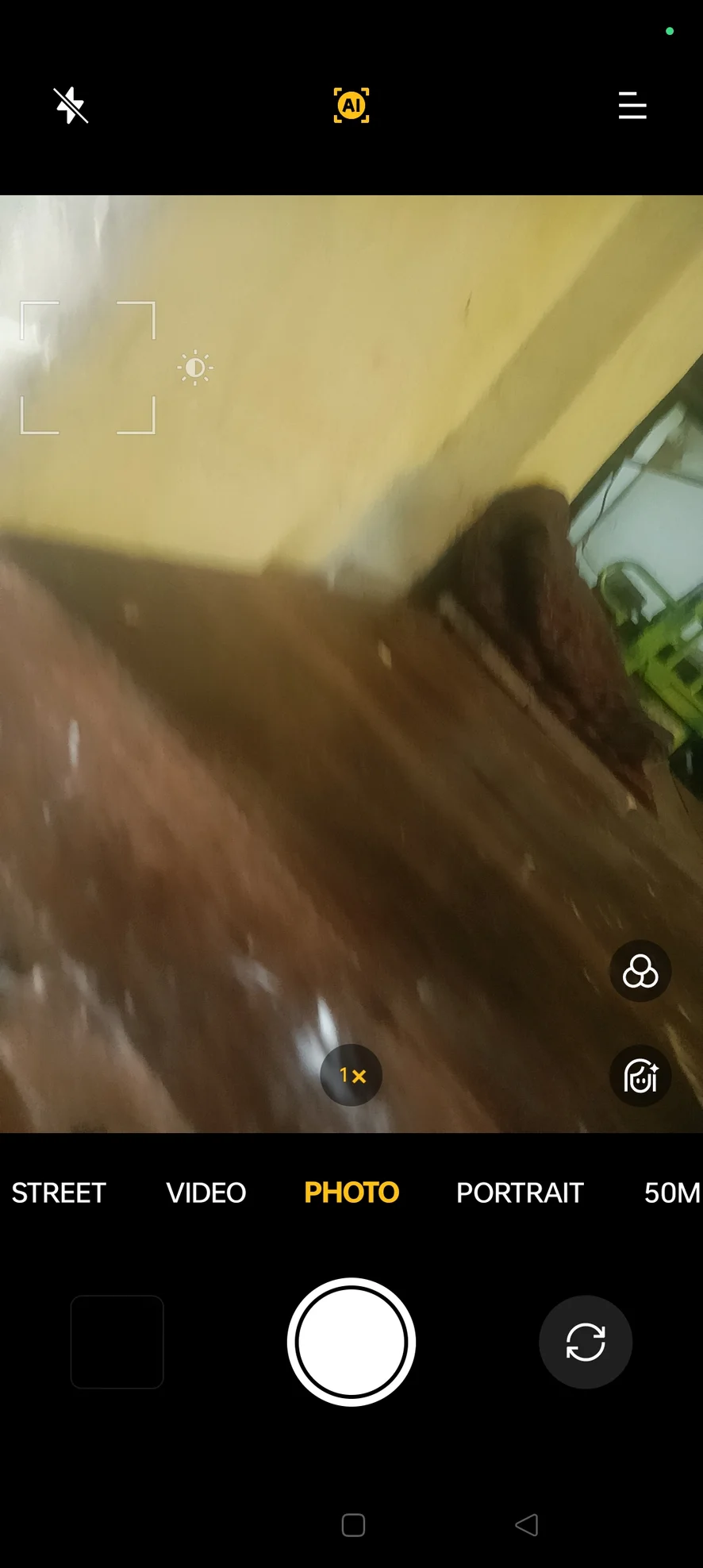Open the last photo gallery thumbnail
This screenshot has width=703, height=1568.
pyautogui.click(x=117, y=1342)
